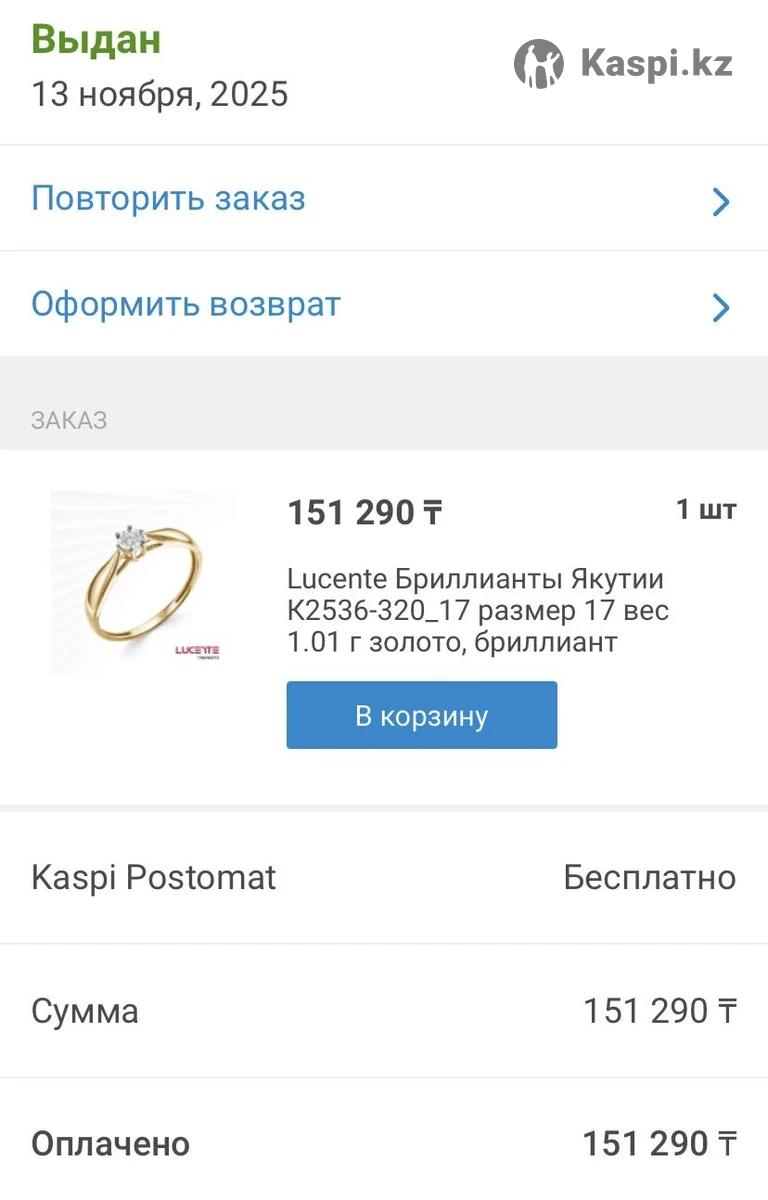Open the Повторить заказ row
768x1200 pixels.
pyautogui.click(x=384, y=198)
